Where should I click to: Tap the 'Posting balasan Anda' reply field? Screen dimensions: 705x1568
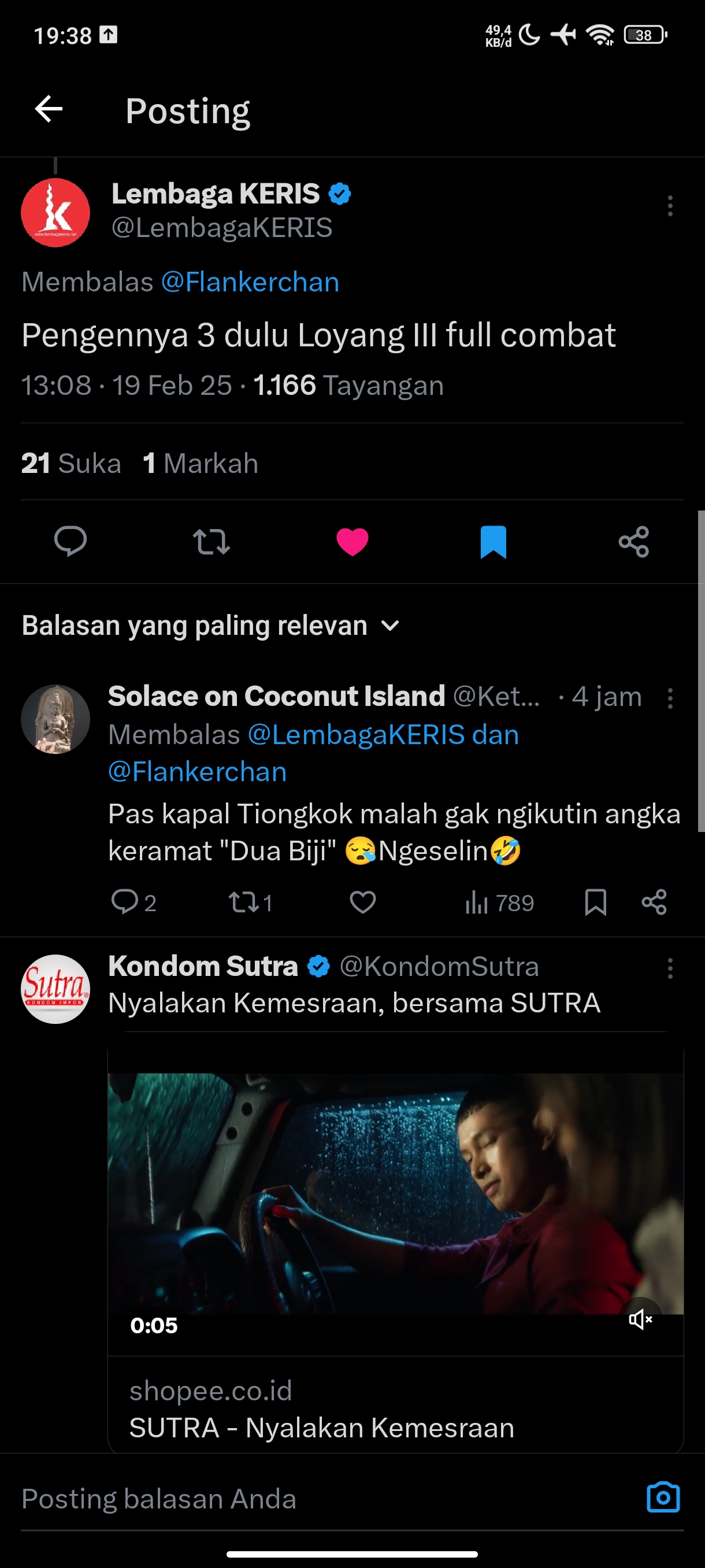(304, 1499)
